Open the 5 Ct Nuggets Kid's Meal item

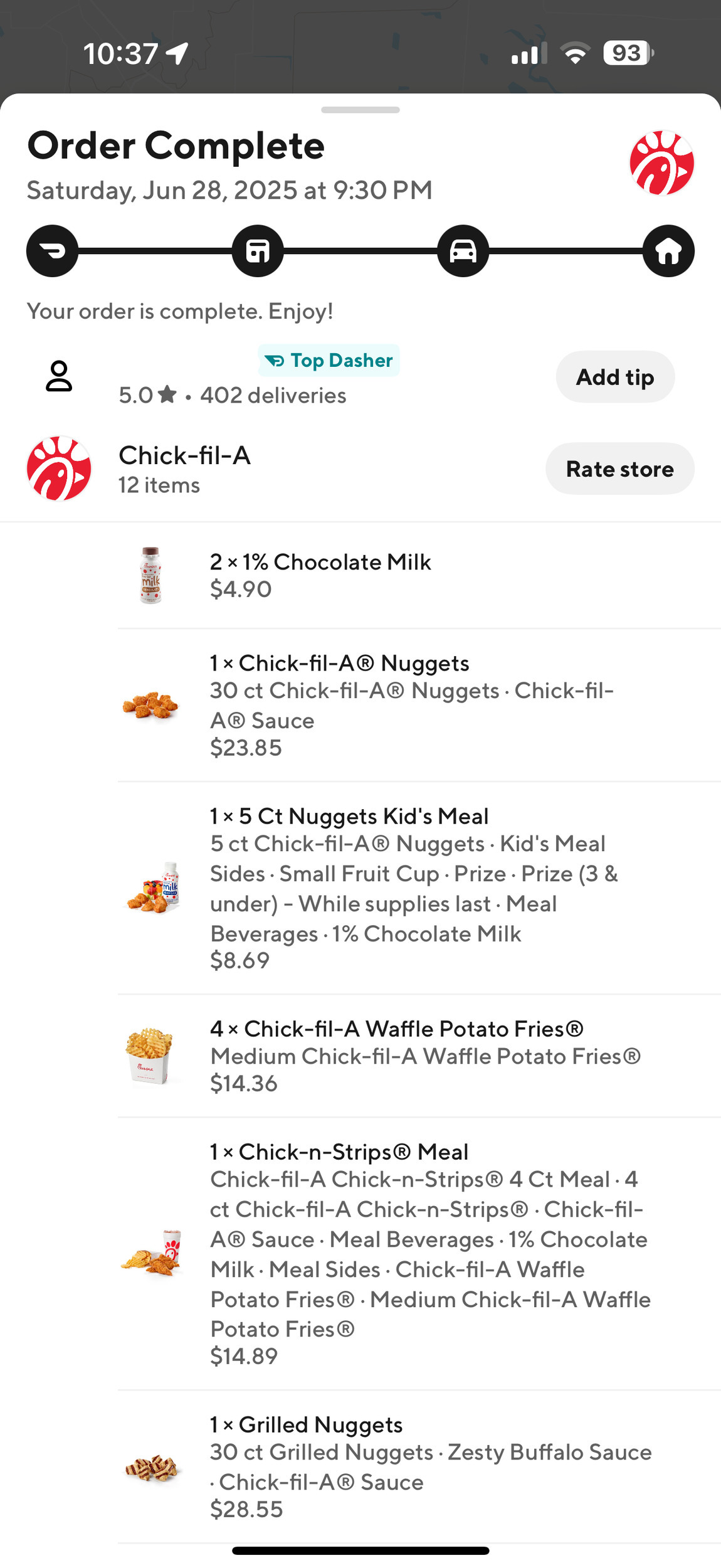[419, 888]
